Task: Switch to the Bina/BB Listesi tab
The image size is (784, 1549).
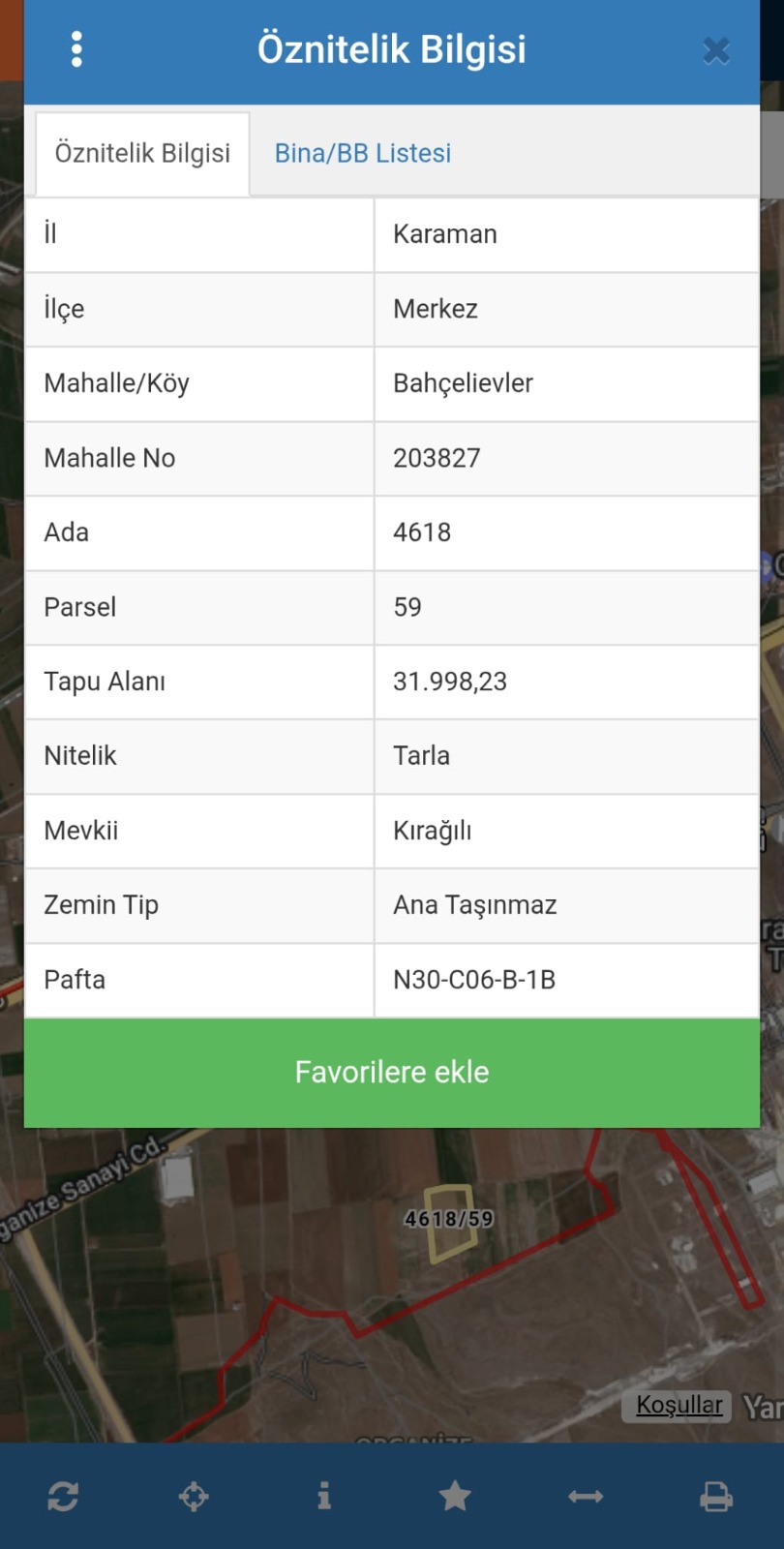Action: (362, 152)
